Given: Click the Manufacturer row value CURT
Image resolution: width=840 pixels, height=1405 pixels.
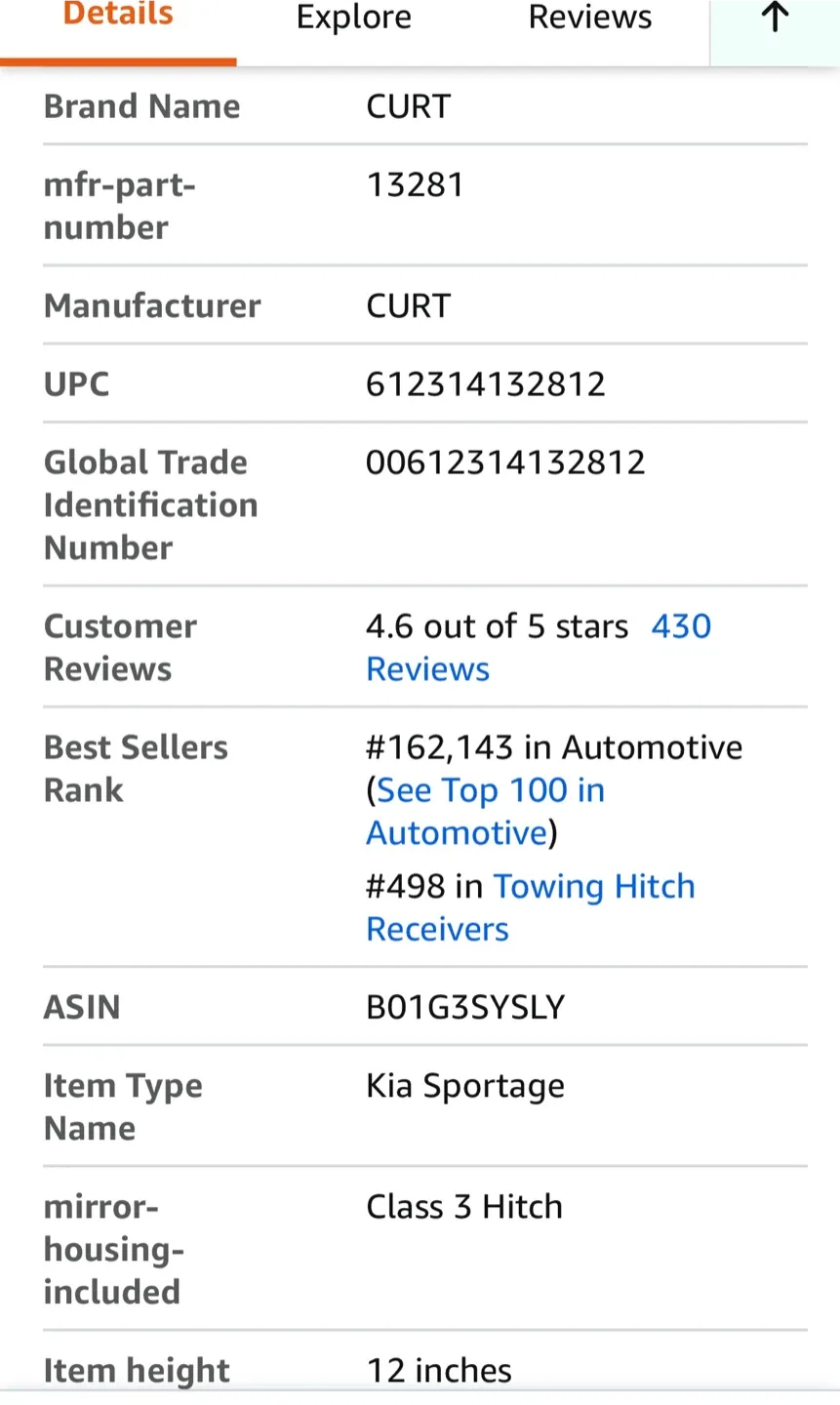Looking at the screenshot, I should coord(408,305).
